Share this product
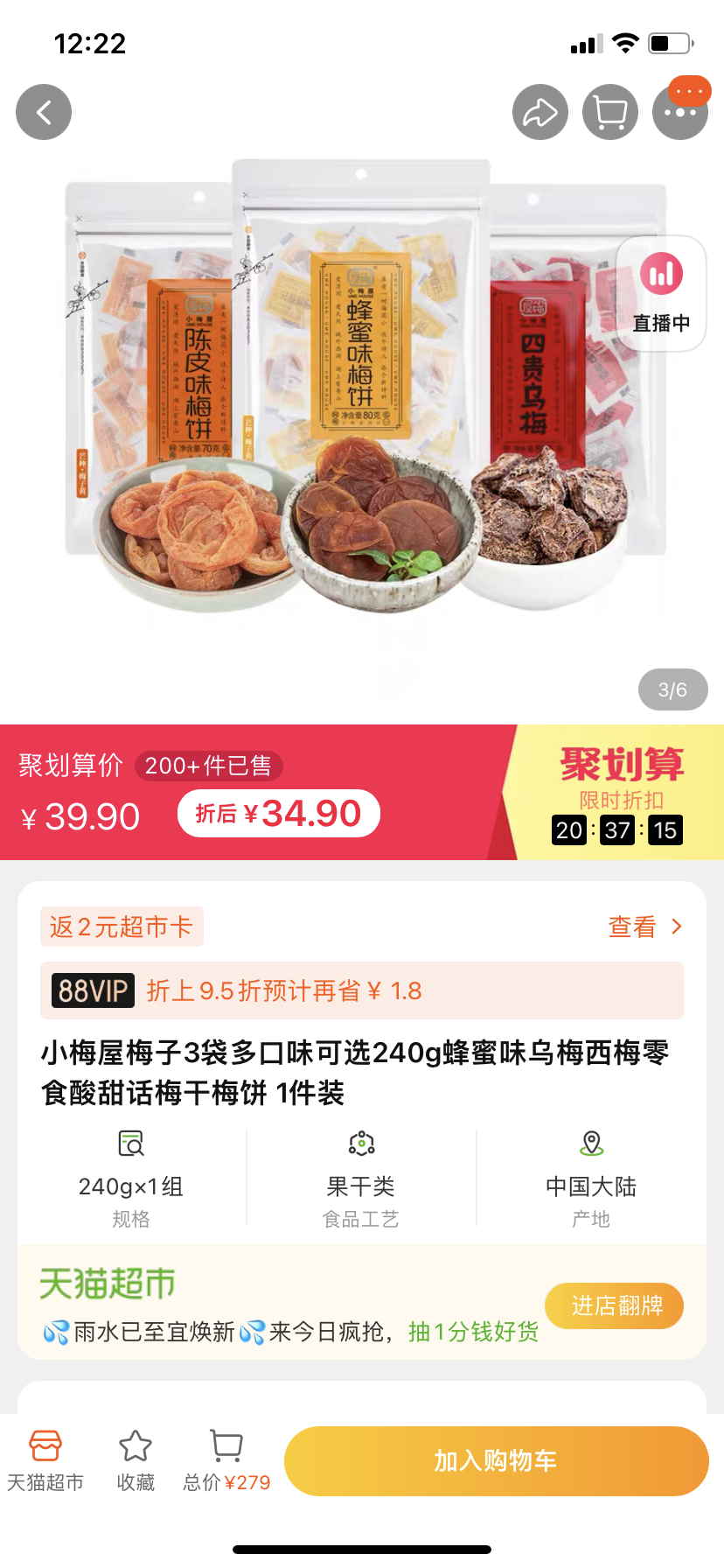The width and height of the screenshot is (724, 1568). click(540, 112)
